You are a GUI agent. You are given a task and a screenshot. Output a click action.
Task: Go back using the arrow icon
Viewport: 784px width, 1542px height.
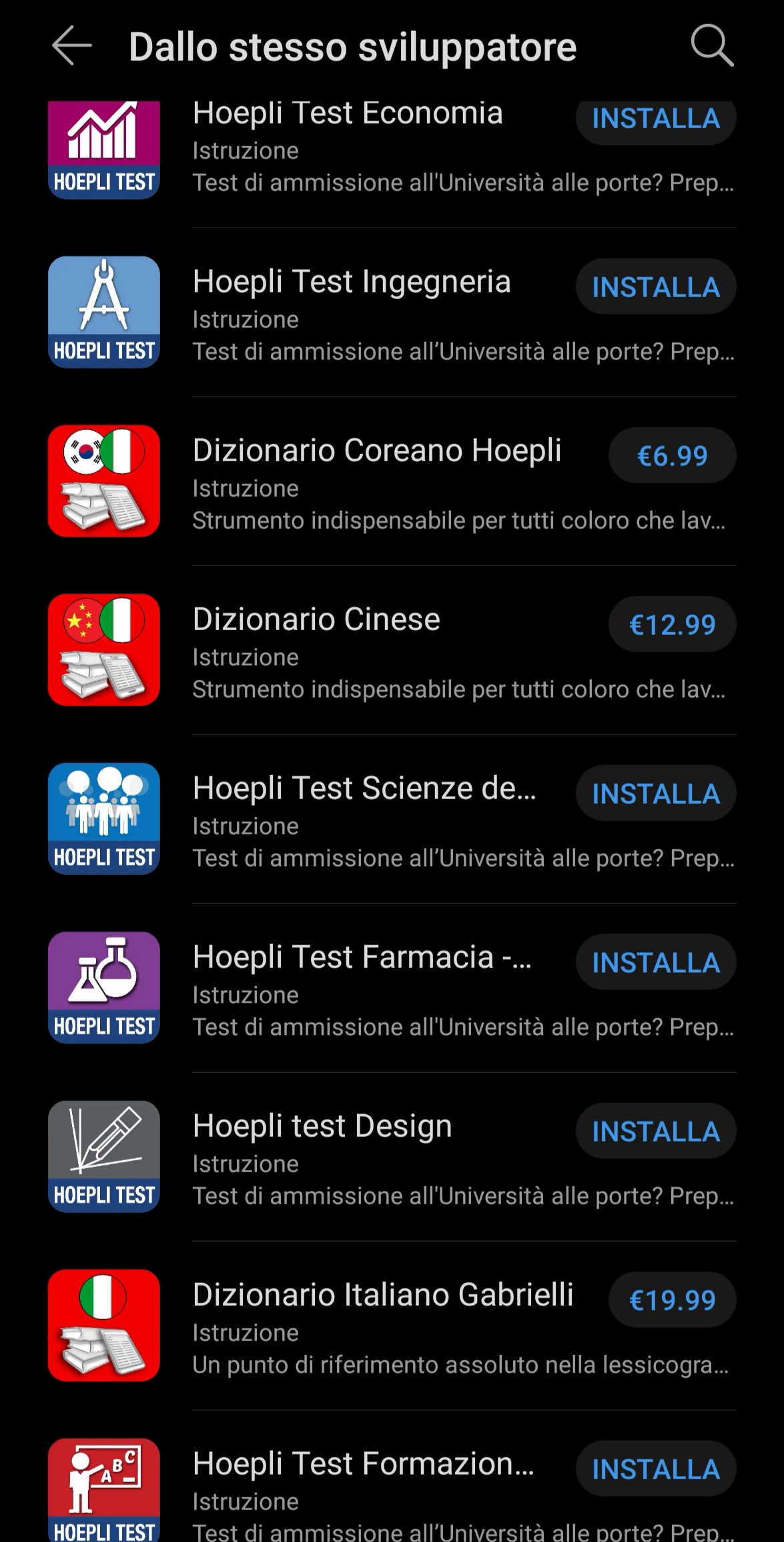click(x=72, y=46)
